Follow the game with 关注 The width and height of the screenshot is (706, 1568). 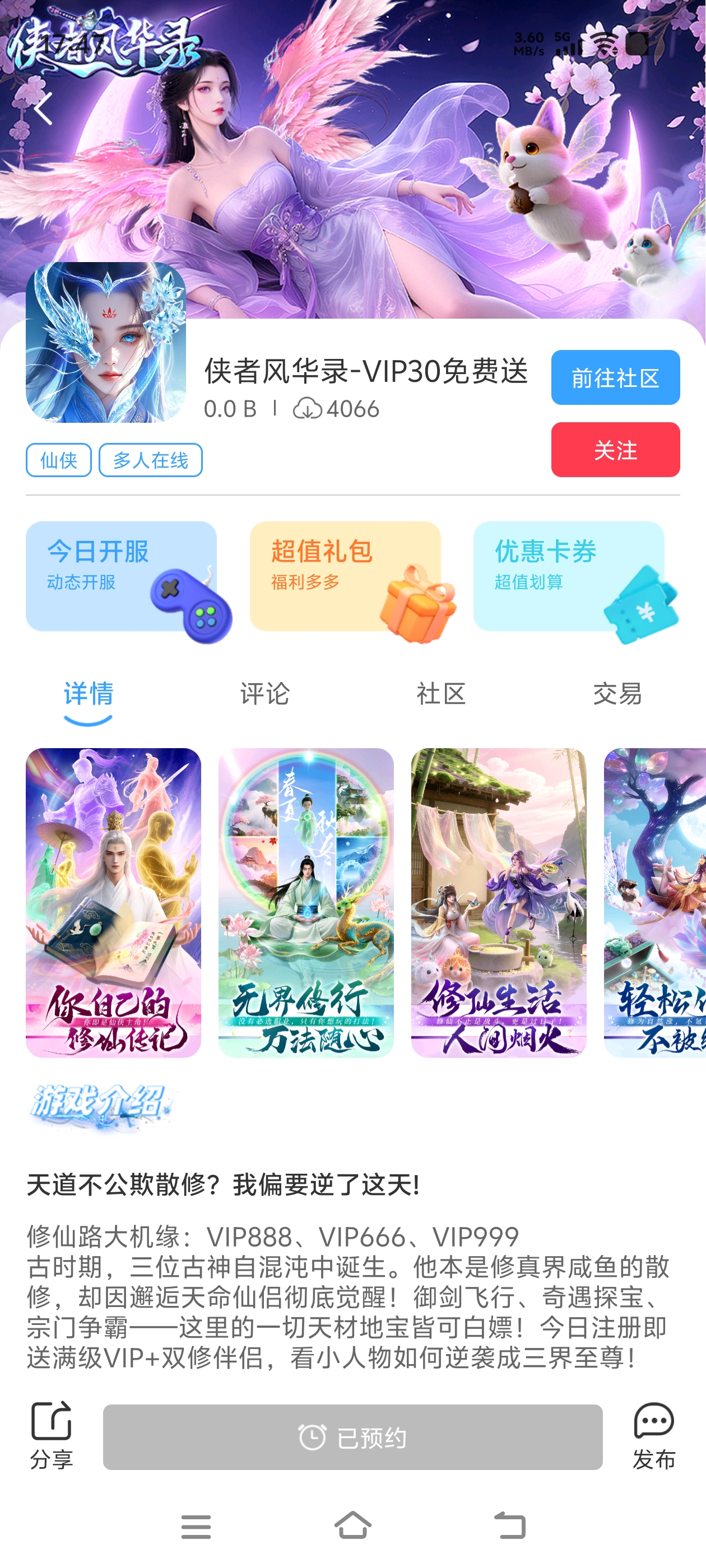pos(615,450)
